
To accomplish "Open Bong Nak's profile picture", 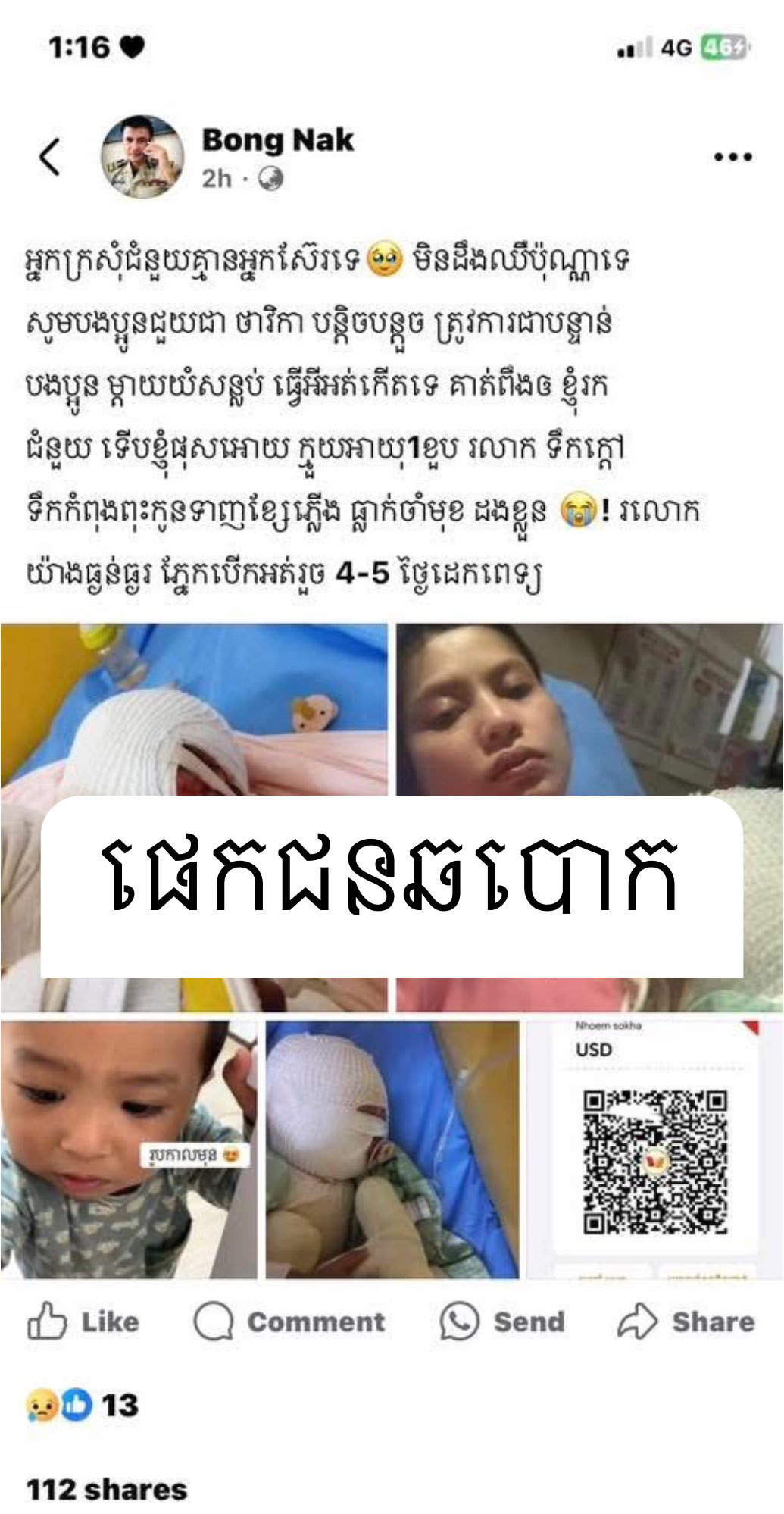I will pos(142,157).
